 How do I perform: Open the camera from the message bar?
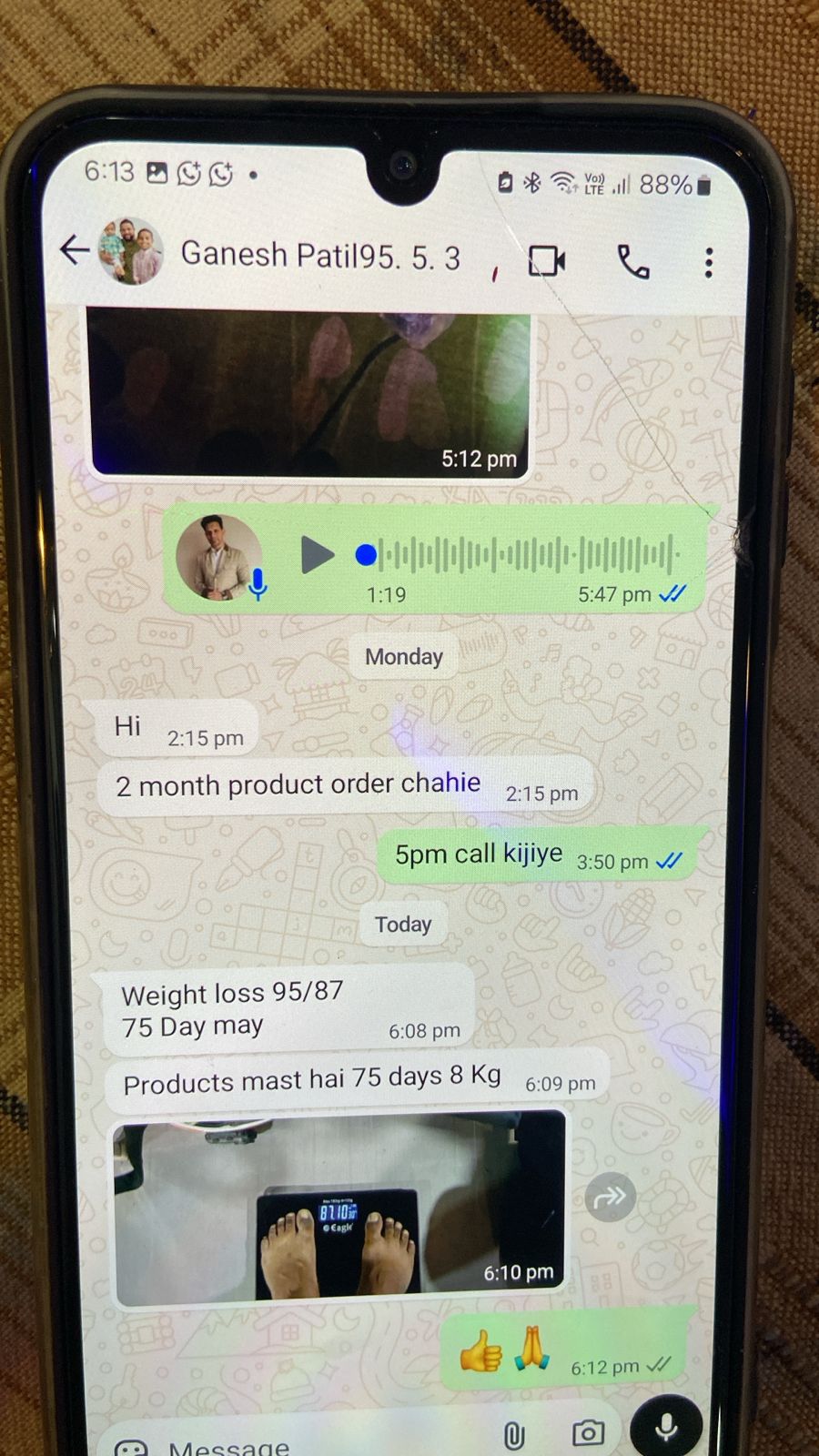point(588,1434)
